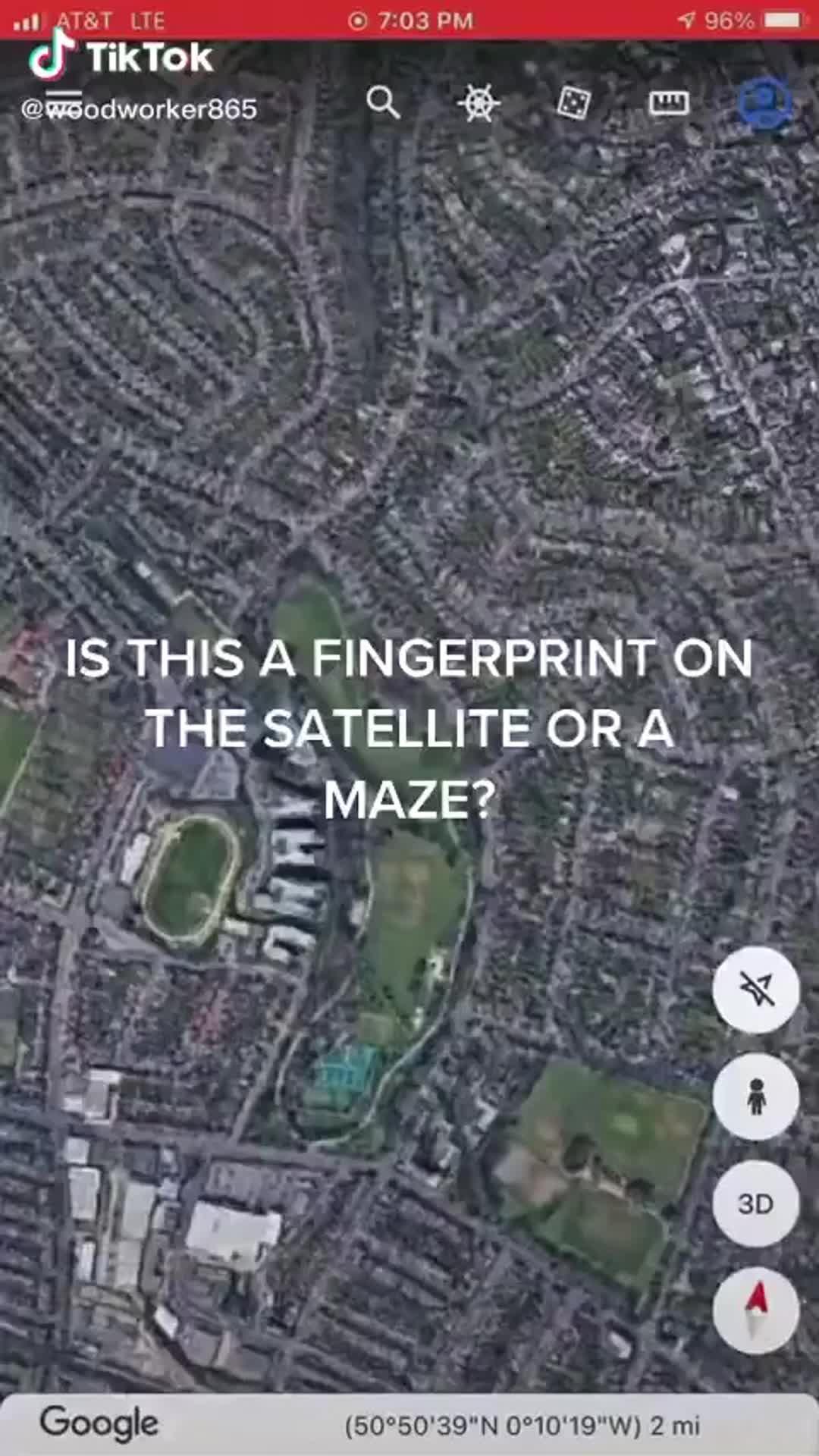Tap the compass to reset north
Viewport: 819px width, 1456px height.
coord(756,1310)
